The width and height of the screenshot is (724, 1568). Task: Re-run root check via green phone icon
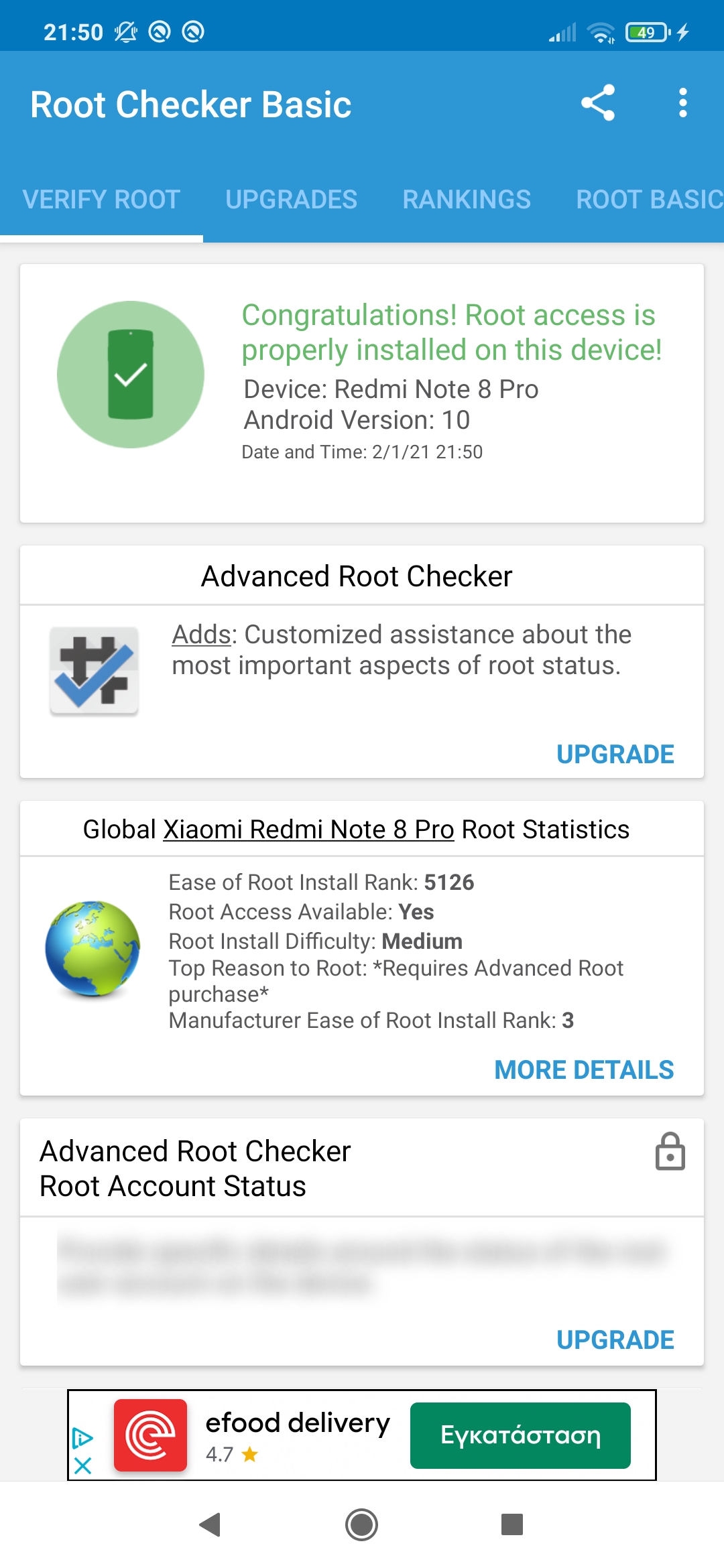pyautogui.click(x=131, y=375)
